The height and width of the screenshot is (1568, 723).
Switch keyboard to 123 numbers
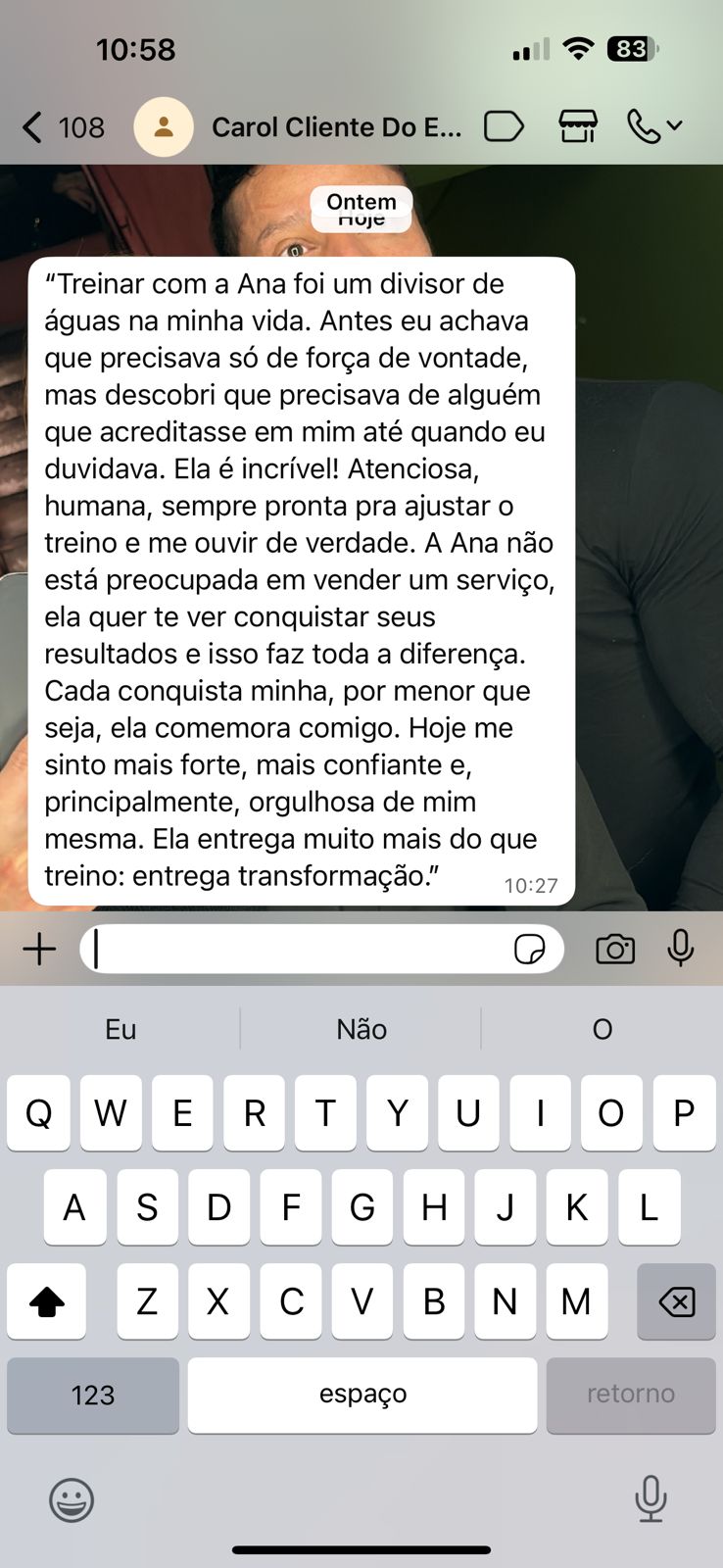tap(93, 1395)
